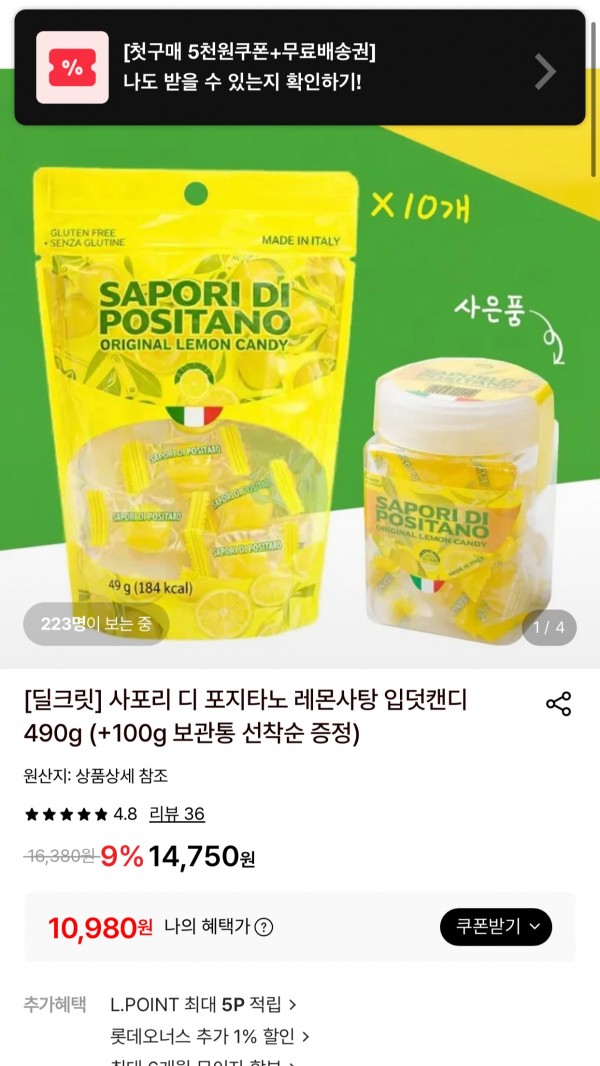This screenshot has height=1066, width=600.
Task: Open the first-purchase 5천원 coupon banner
Action: [300, 67]
